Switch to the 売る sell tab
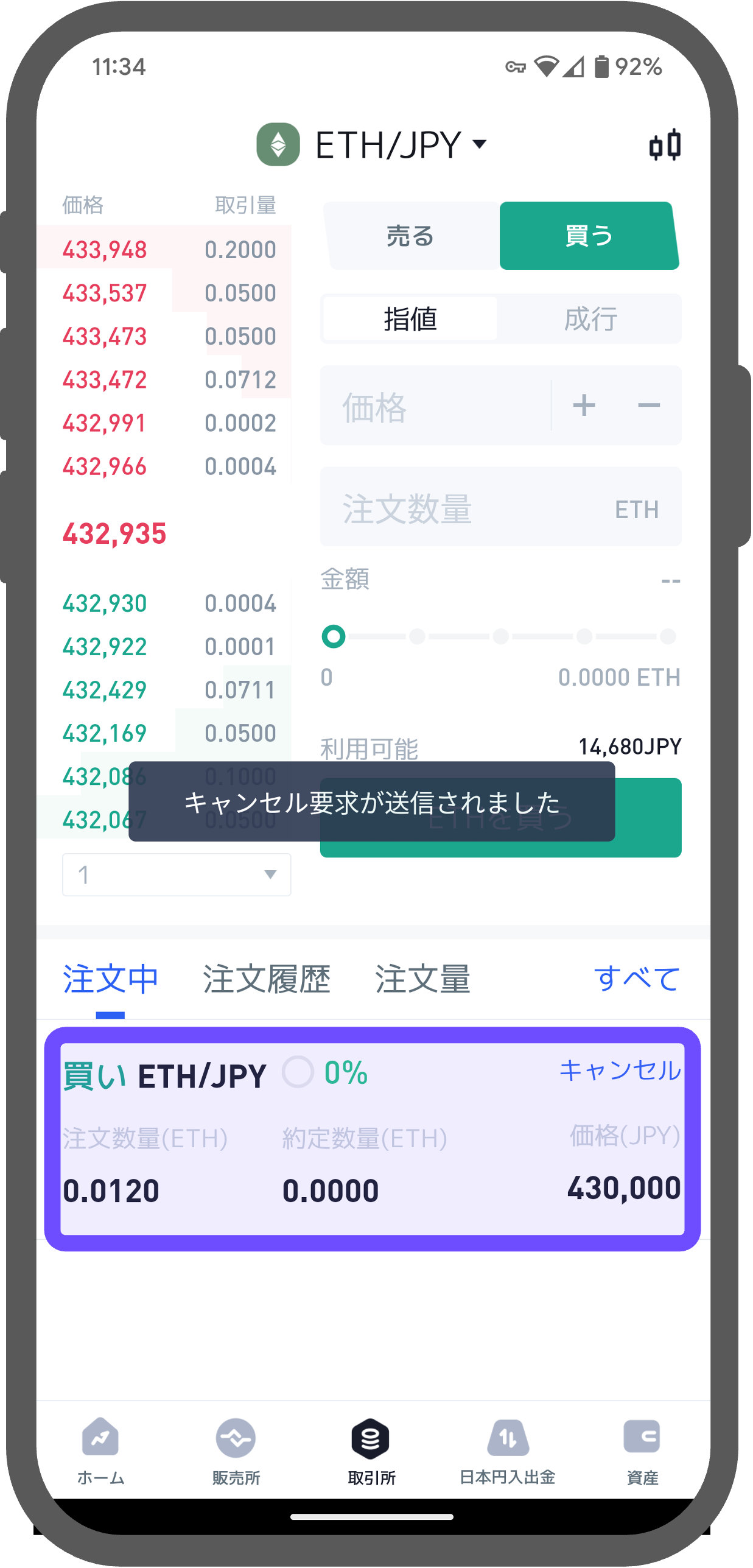Viewport: 753px width, 1568px height. [x=411, y=236]
